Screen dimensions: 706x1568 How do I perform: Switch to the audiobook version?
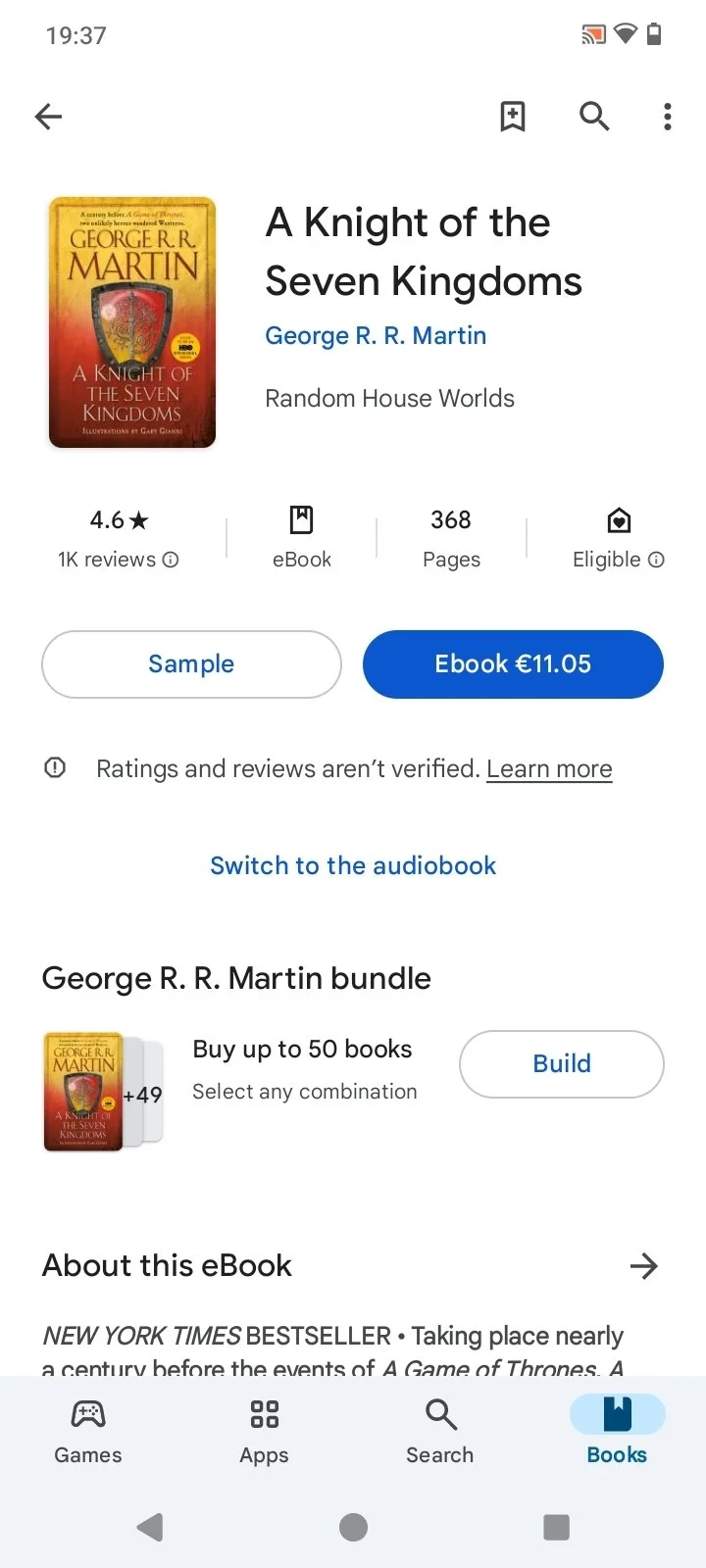tap(353, 865)
